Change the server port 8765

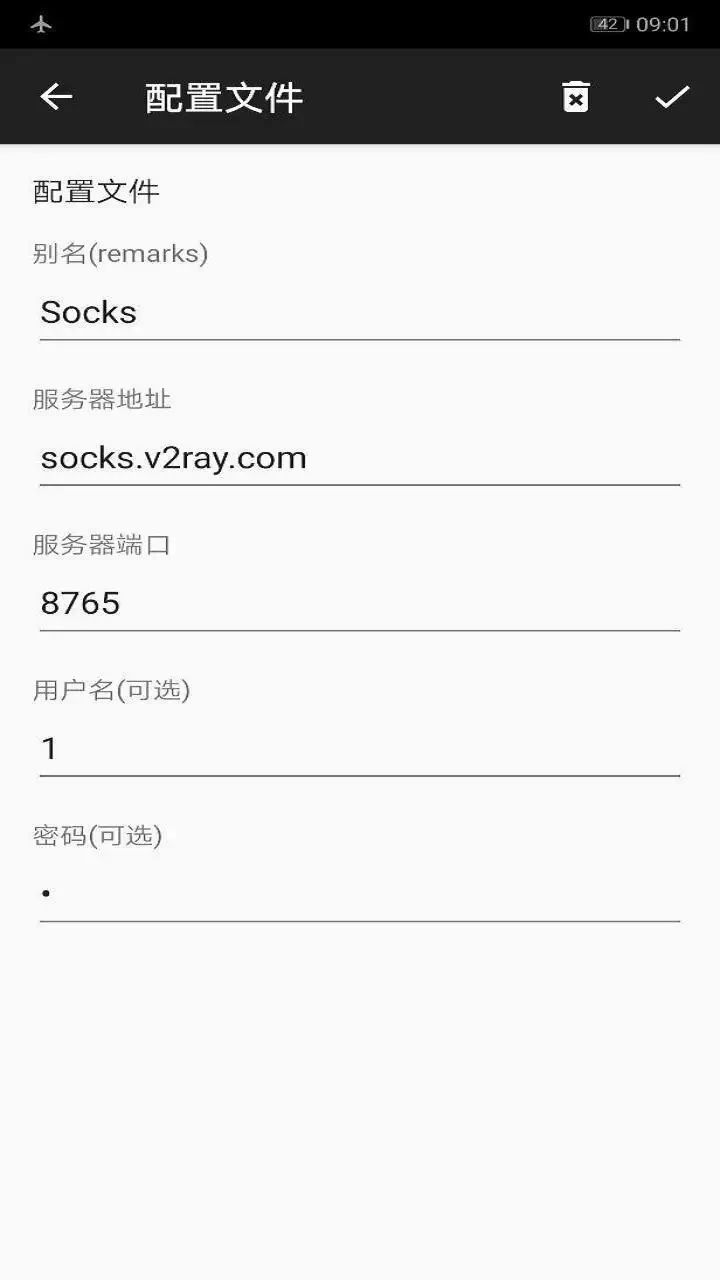click(359, 603)
